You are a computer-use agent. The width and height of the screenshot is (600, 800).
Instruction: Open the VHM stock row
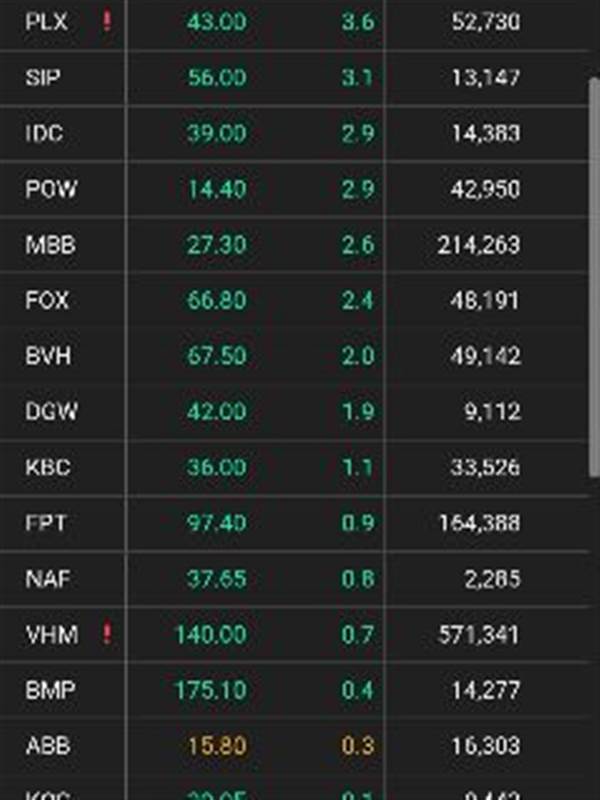pos(294,635)
